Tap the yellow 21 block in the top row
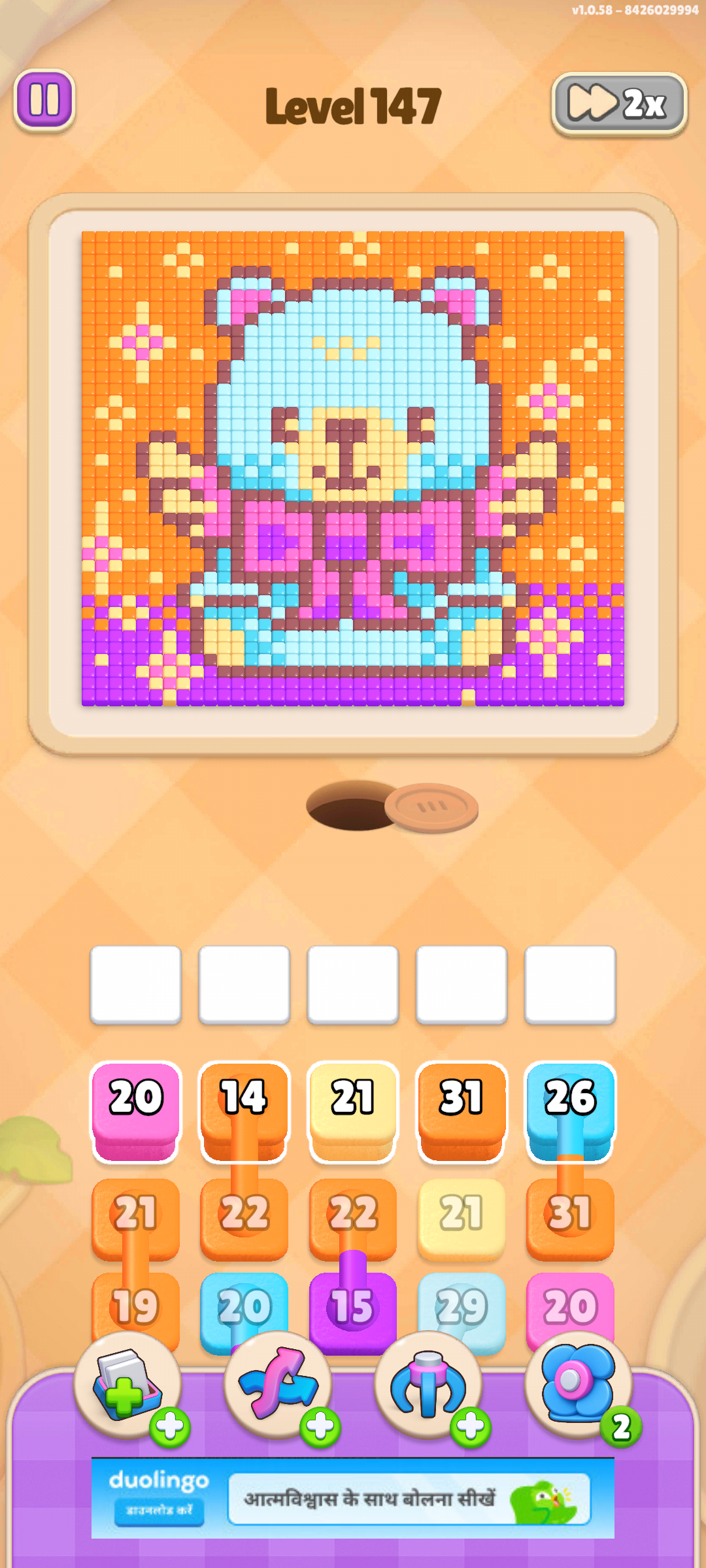 [353, 1112]
